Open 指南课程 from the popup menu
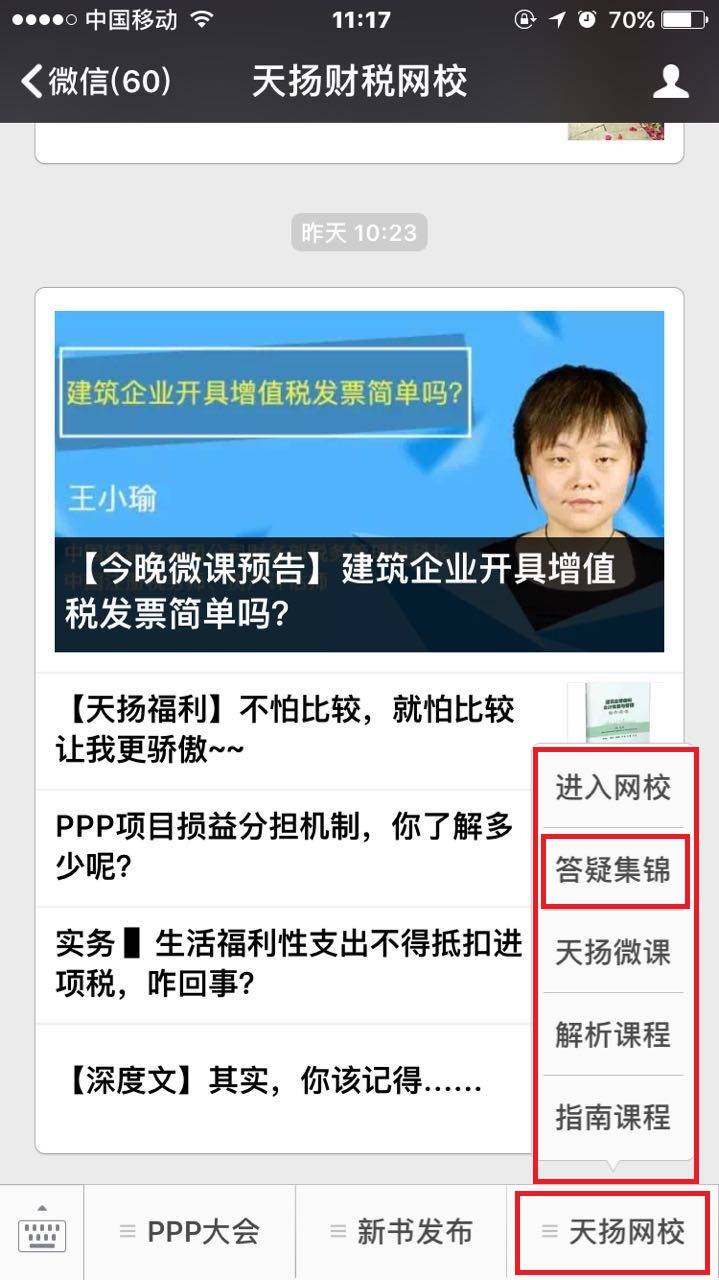Viewport: 719px width, 1280px height. (612, 1117)
